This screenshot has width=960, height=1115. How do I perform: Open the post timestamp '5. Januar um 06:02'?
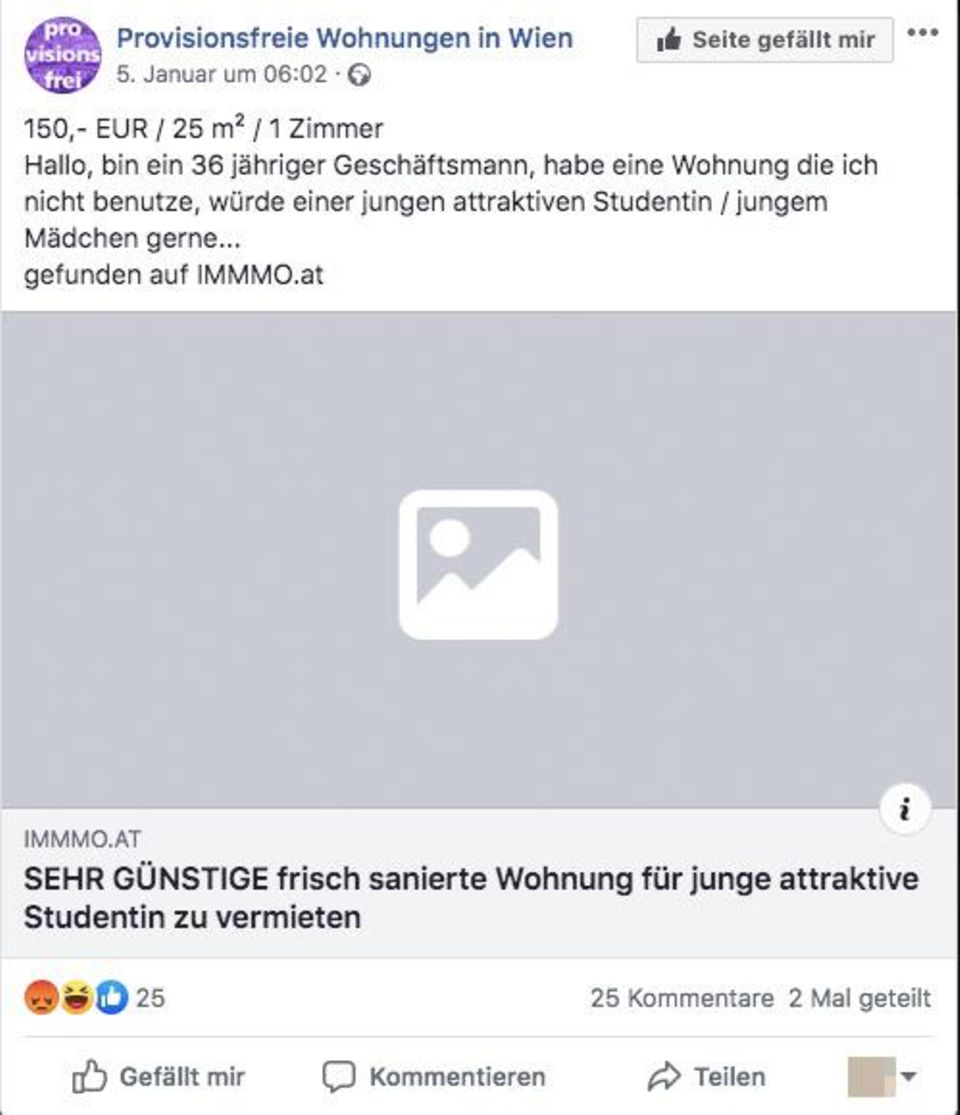[x=221, y=74]
